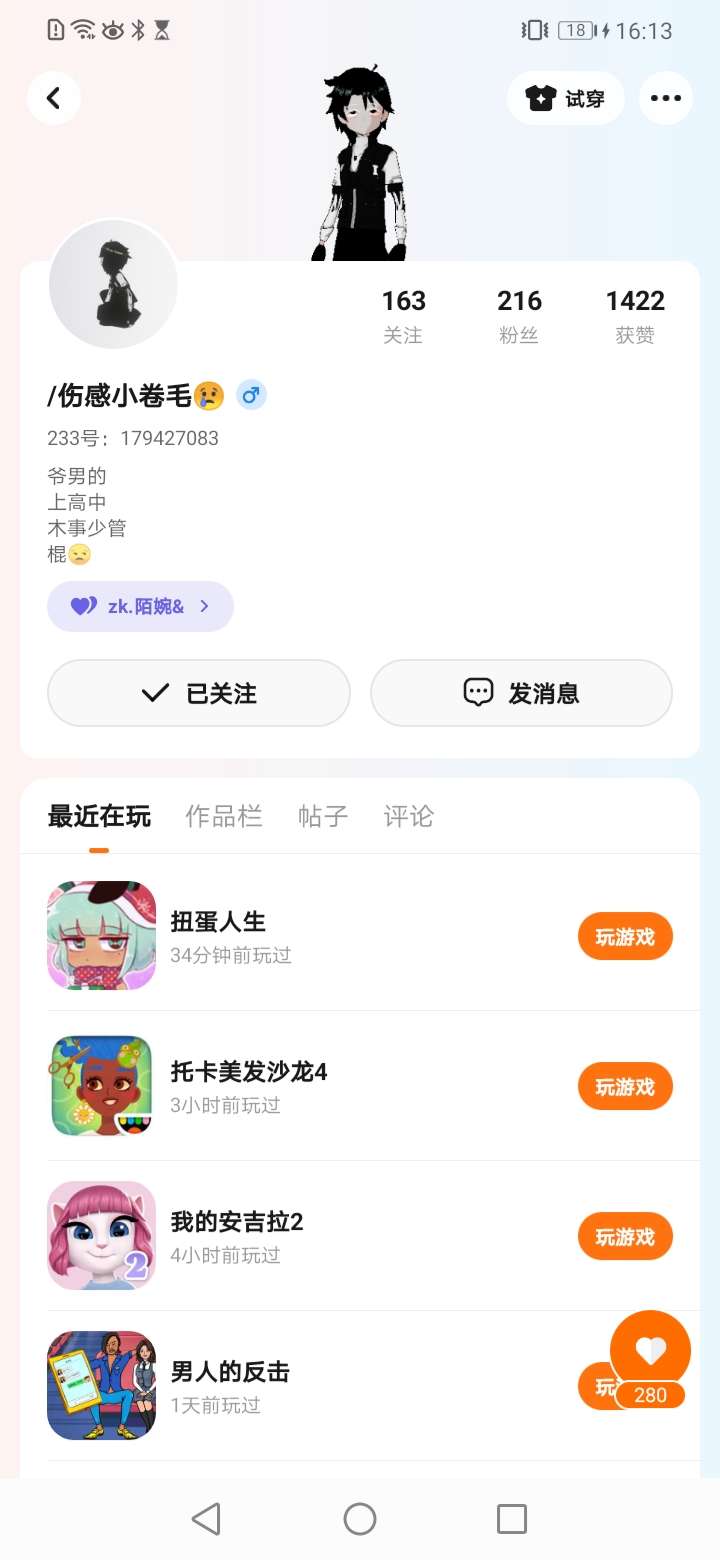Launch 我的安吉拉2 via its 玩游戏 button

point(625,1237)
